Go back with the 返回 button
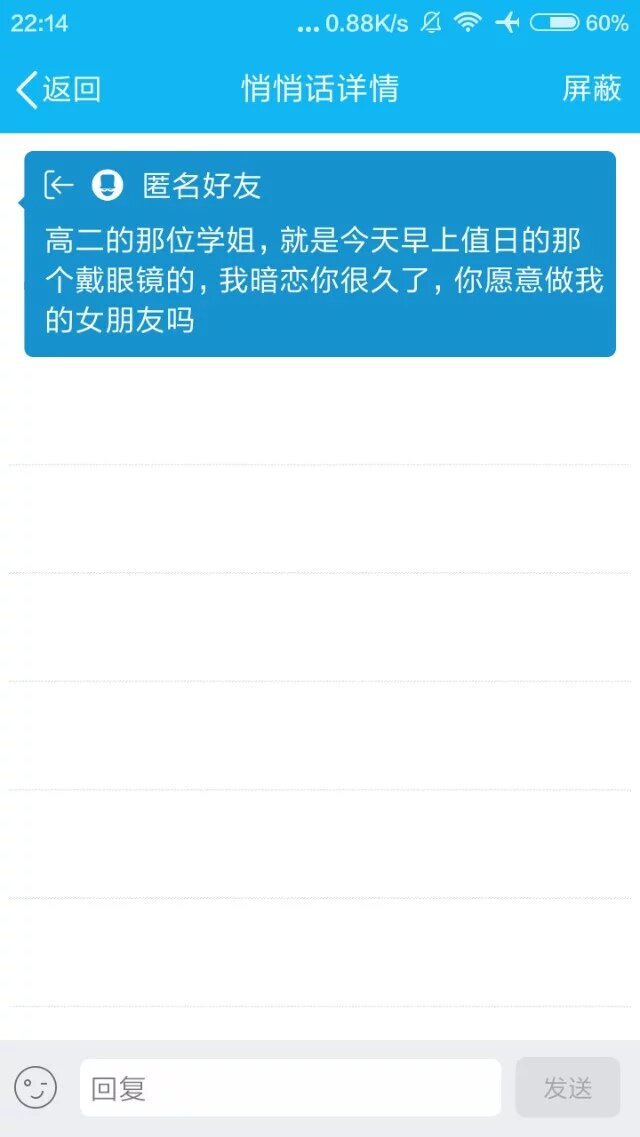This screenshot has width=640, height=1137. 58,89
